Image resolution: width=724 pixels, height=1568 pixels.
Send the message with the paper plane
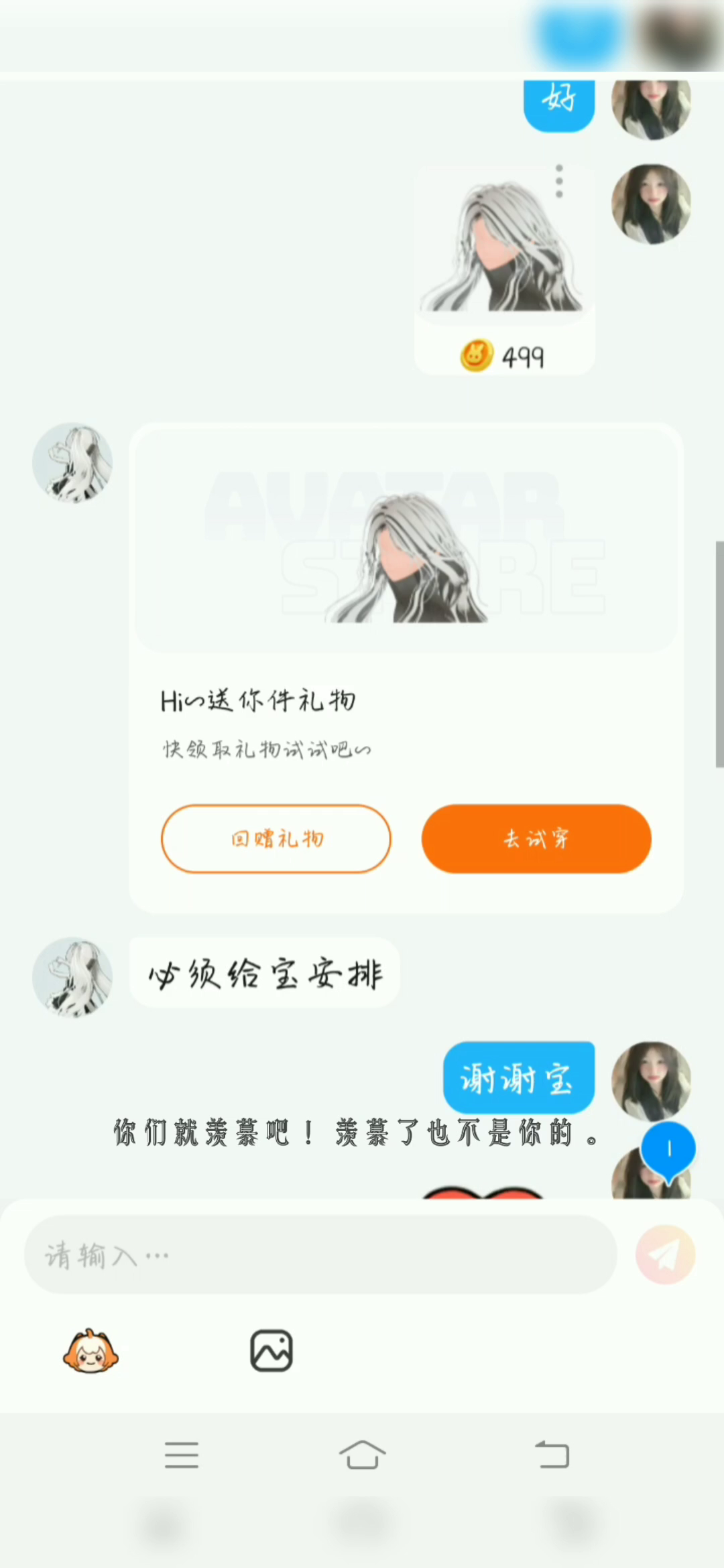click(665, 1254)
